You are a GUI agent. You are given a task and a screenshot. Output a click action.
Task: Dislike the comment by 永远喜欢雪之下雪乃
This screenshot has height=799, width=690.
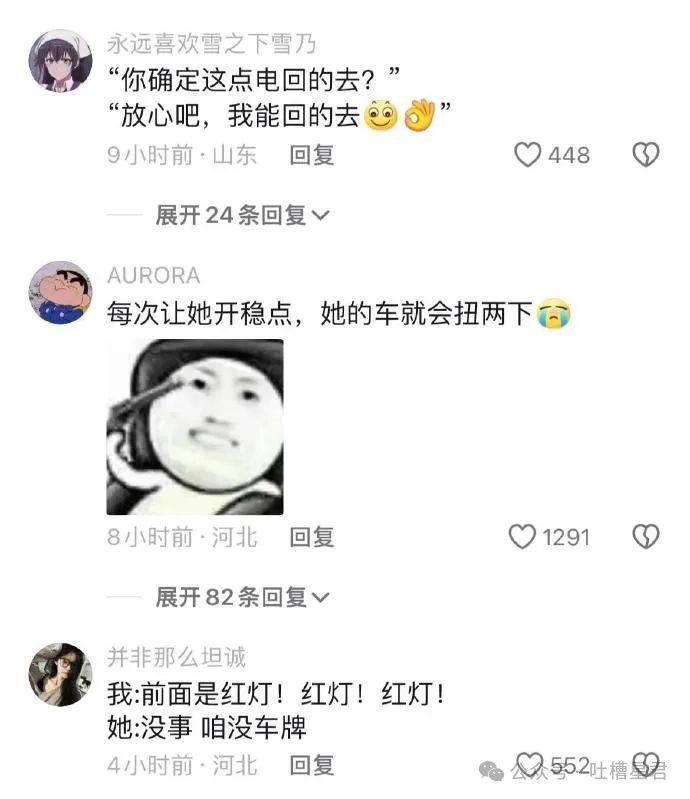[x=647, y=155]
